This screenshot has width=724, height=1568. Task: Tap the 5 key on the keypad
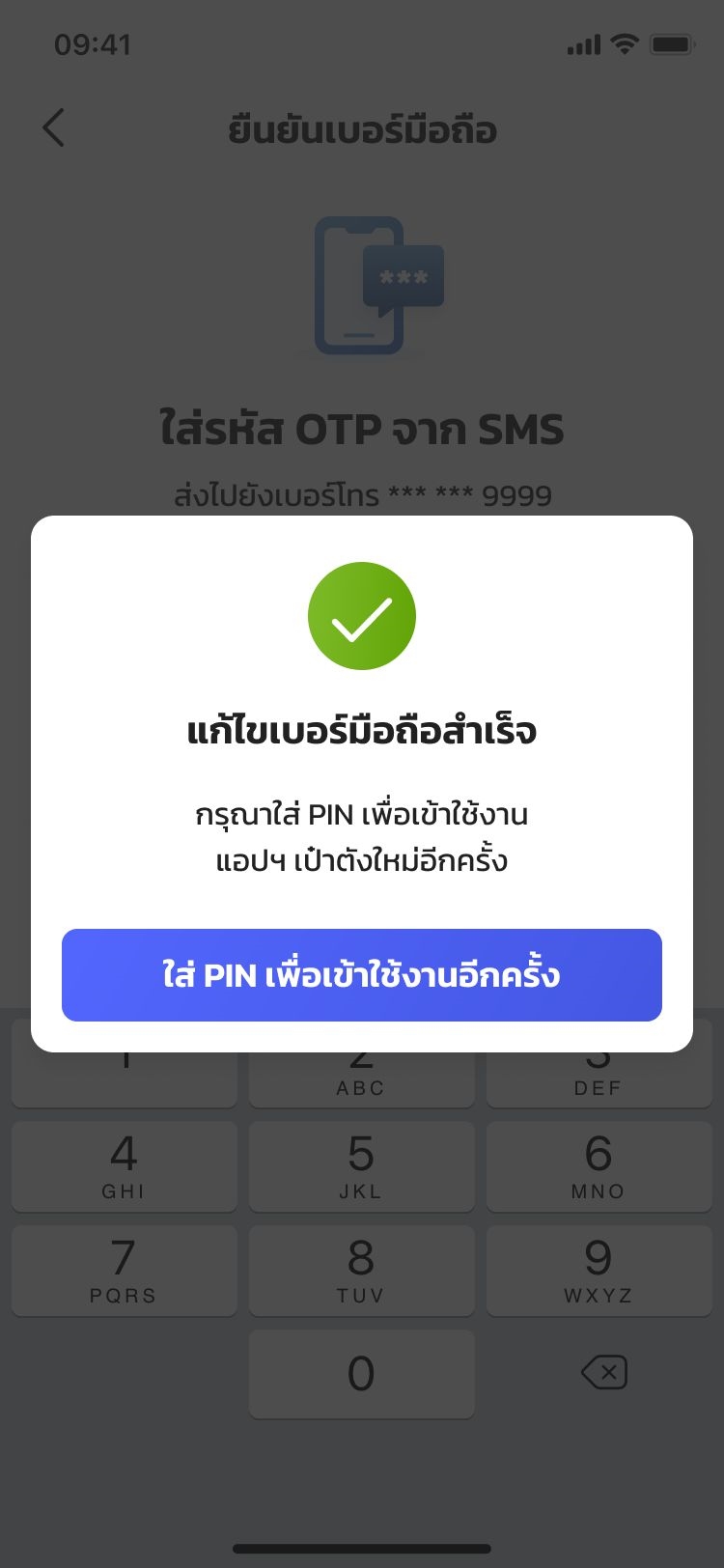(x=361, y=1165)
